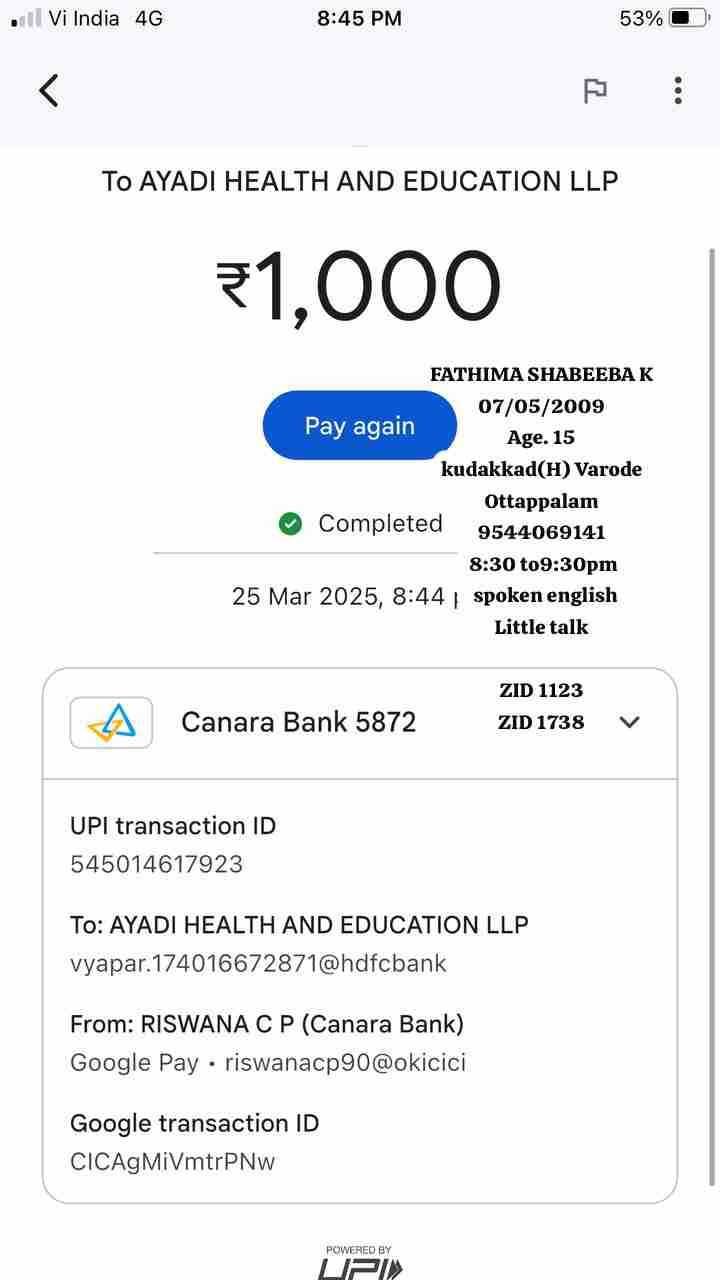Report this transaction with the flag icon
Image resolution: width=720 pixels, height=1280 pixels.
[x=595, y=90]
